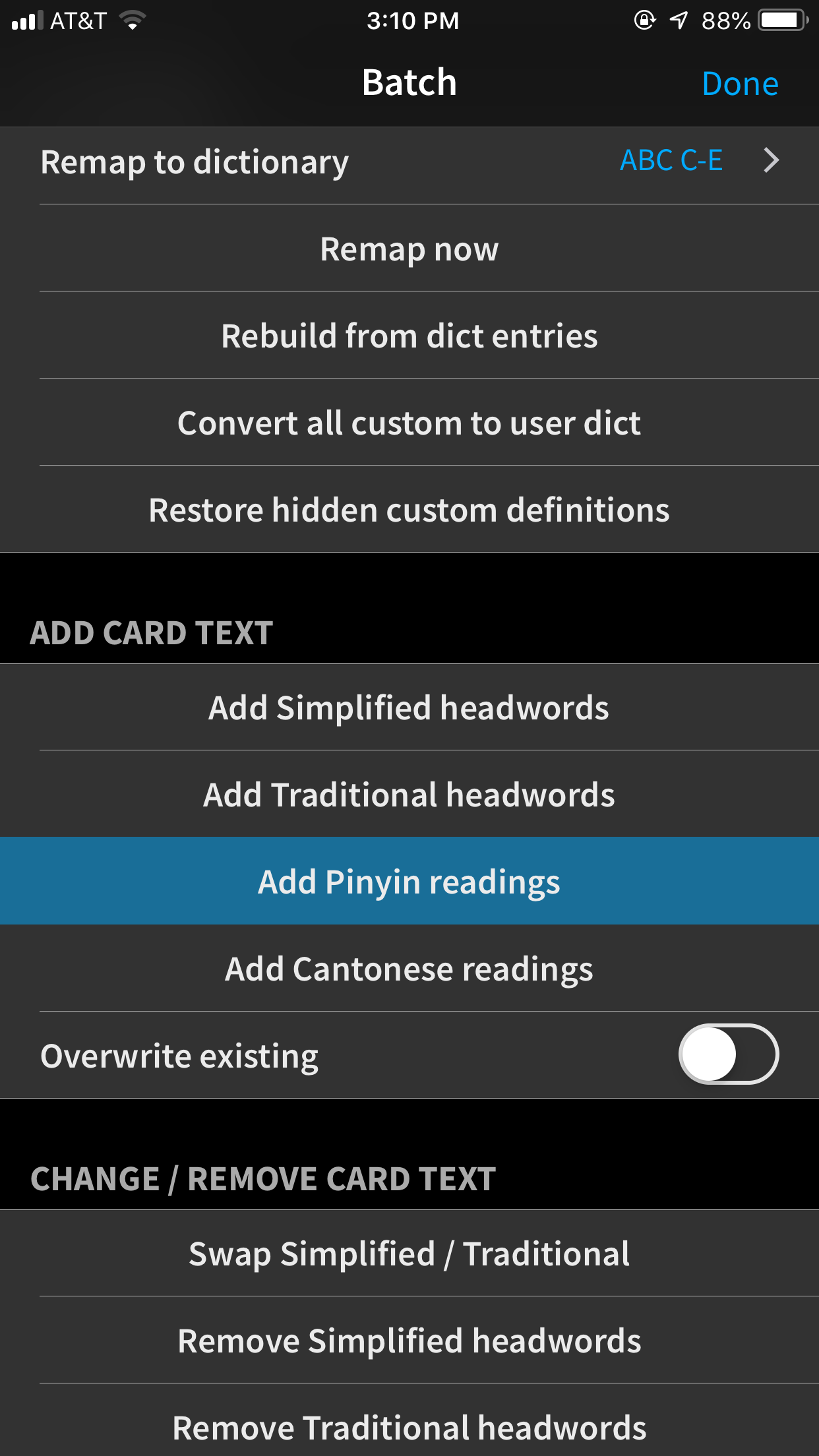The width and height of the screenshot is (819, 1456).
Task: Choose Remove Simplified headwords
Action: [x=409, y=1341]
